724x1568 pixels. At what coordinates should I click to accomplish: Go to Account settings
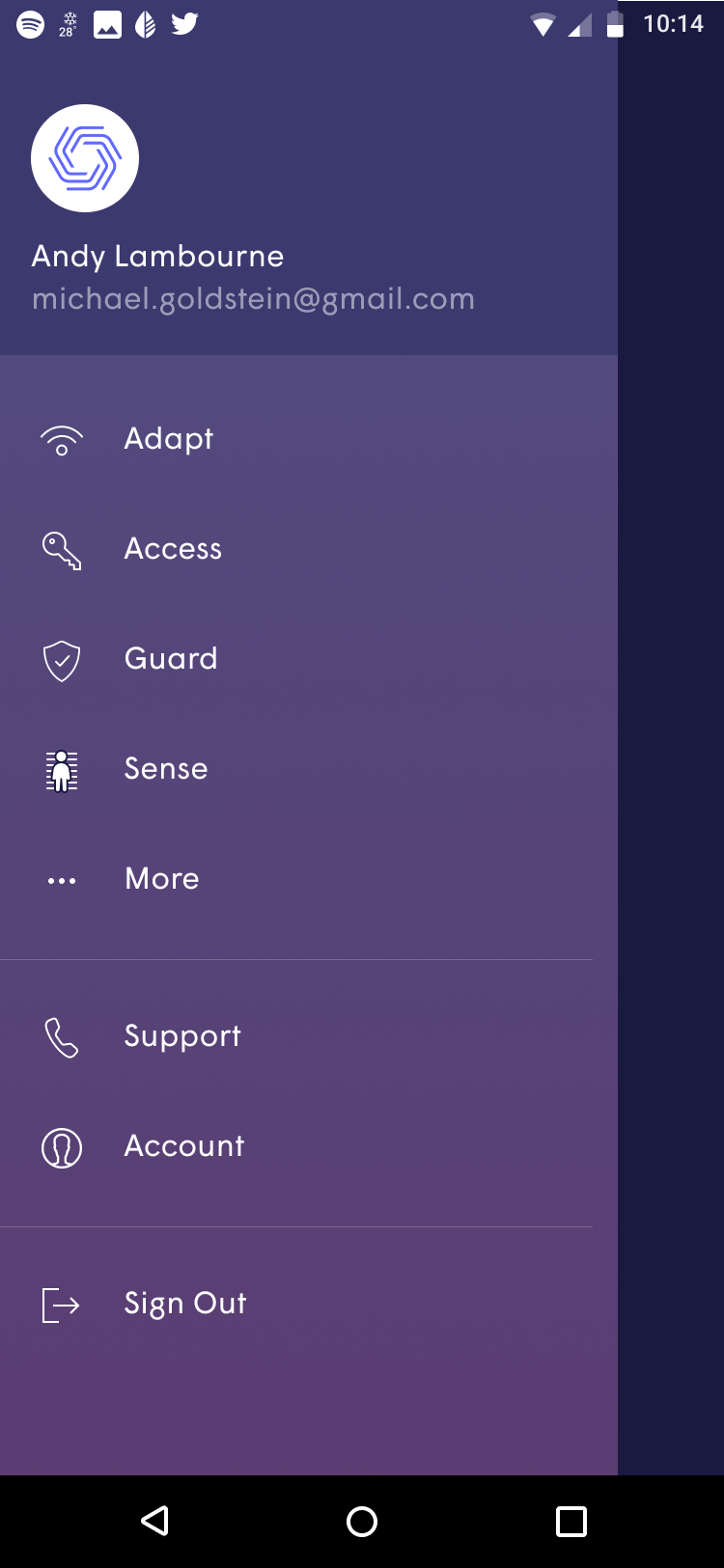pyautogui.click(x=184, y=1146)
